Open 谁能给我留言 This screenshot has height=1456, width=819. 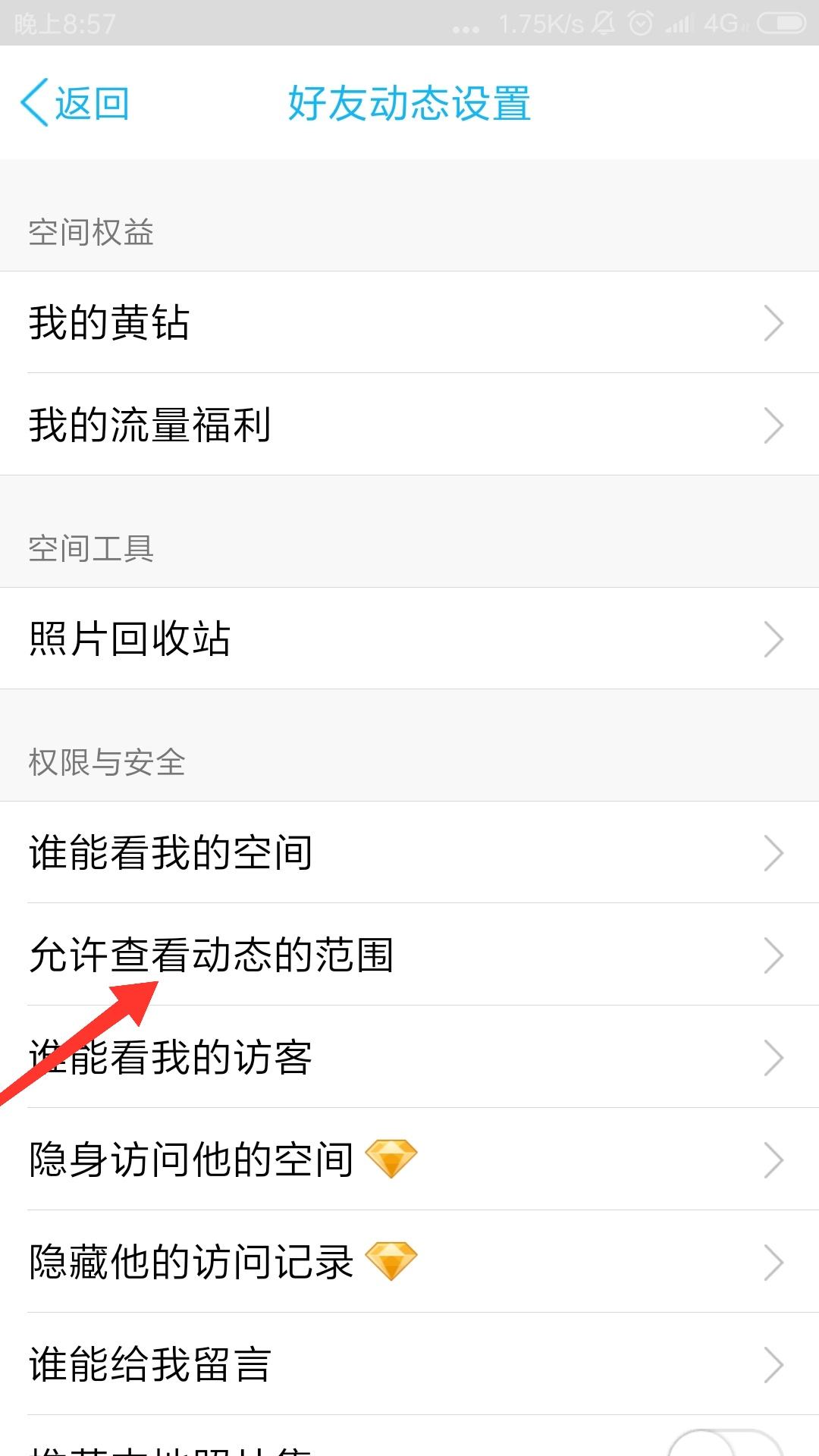coord(409,1365)
